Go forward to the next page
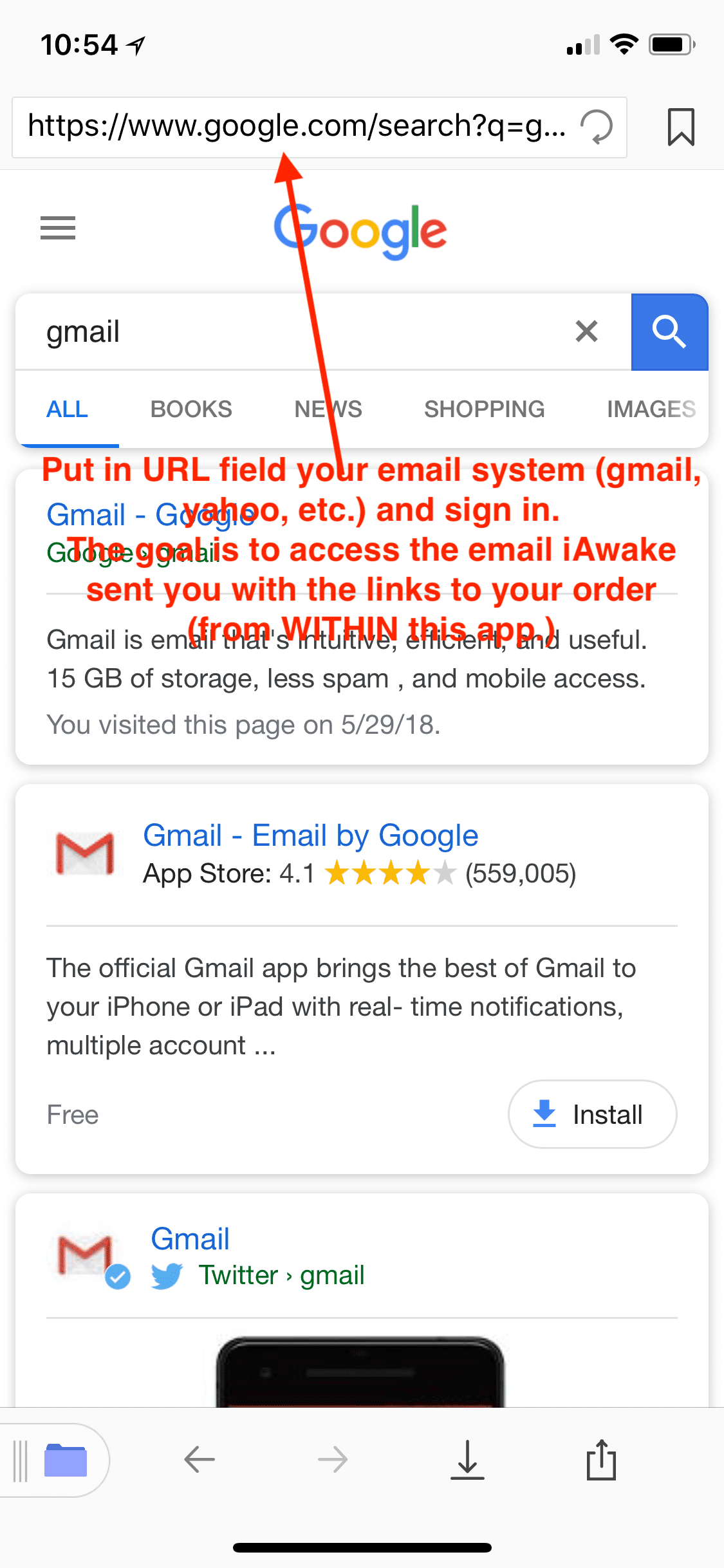Screen dimensions: 724x1568 click(333, 1460)
